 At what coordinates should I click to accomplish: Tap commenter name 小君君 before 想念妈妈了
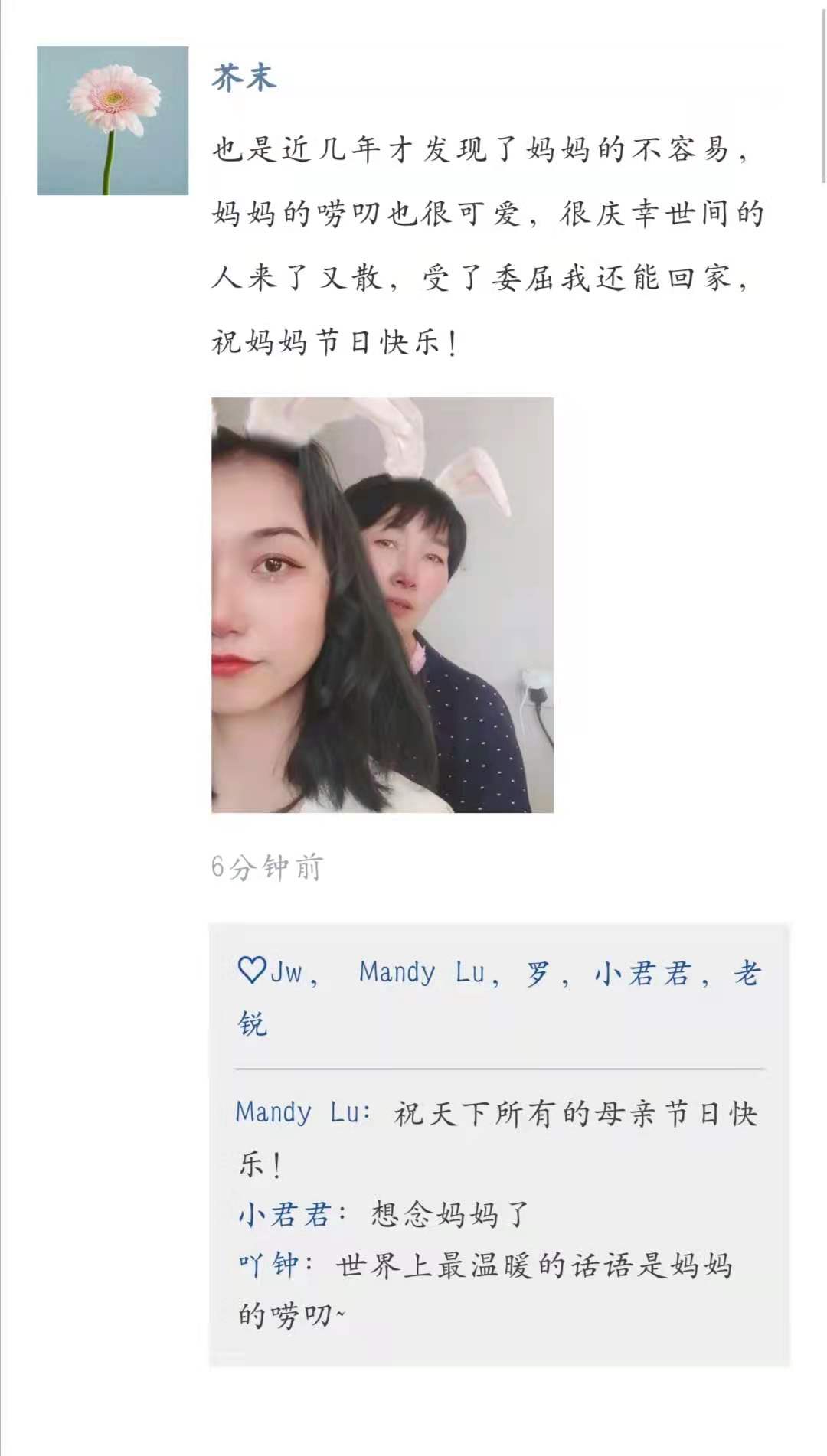tap(283, 1215)
